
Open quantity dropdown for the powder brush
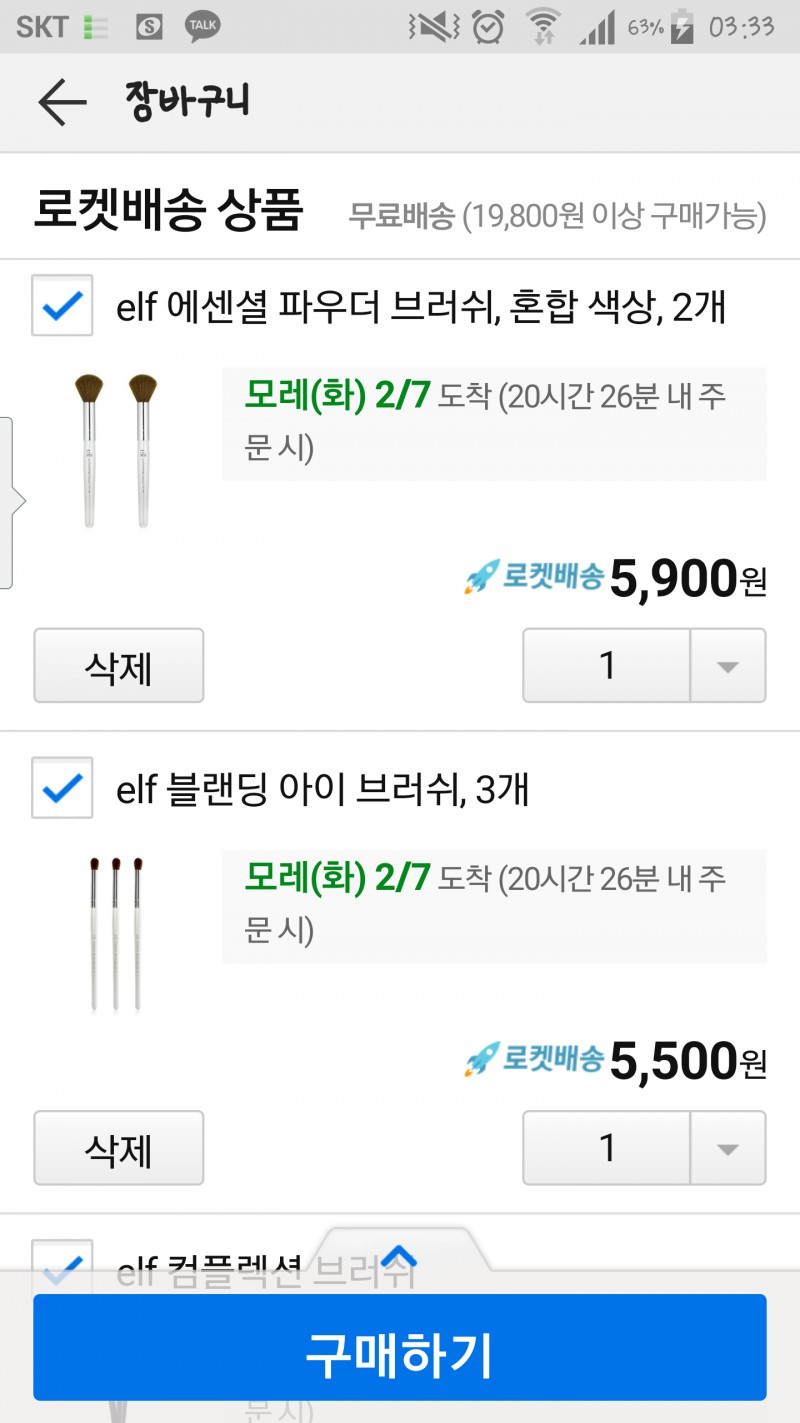[x=728, y=666]
